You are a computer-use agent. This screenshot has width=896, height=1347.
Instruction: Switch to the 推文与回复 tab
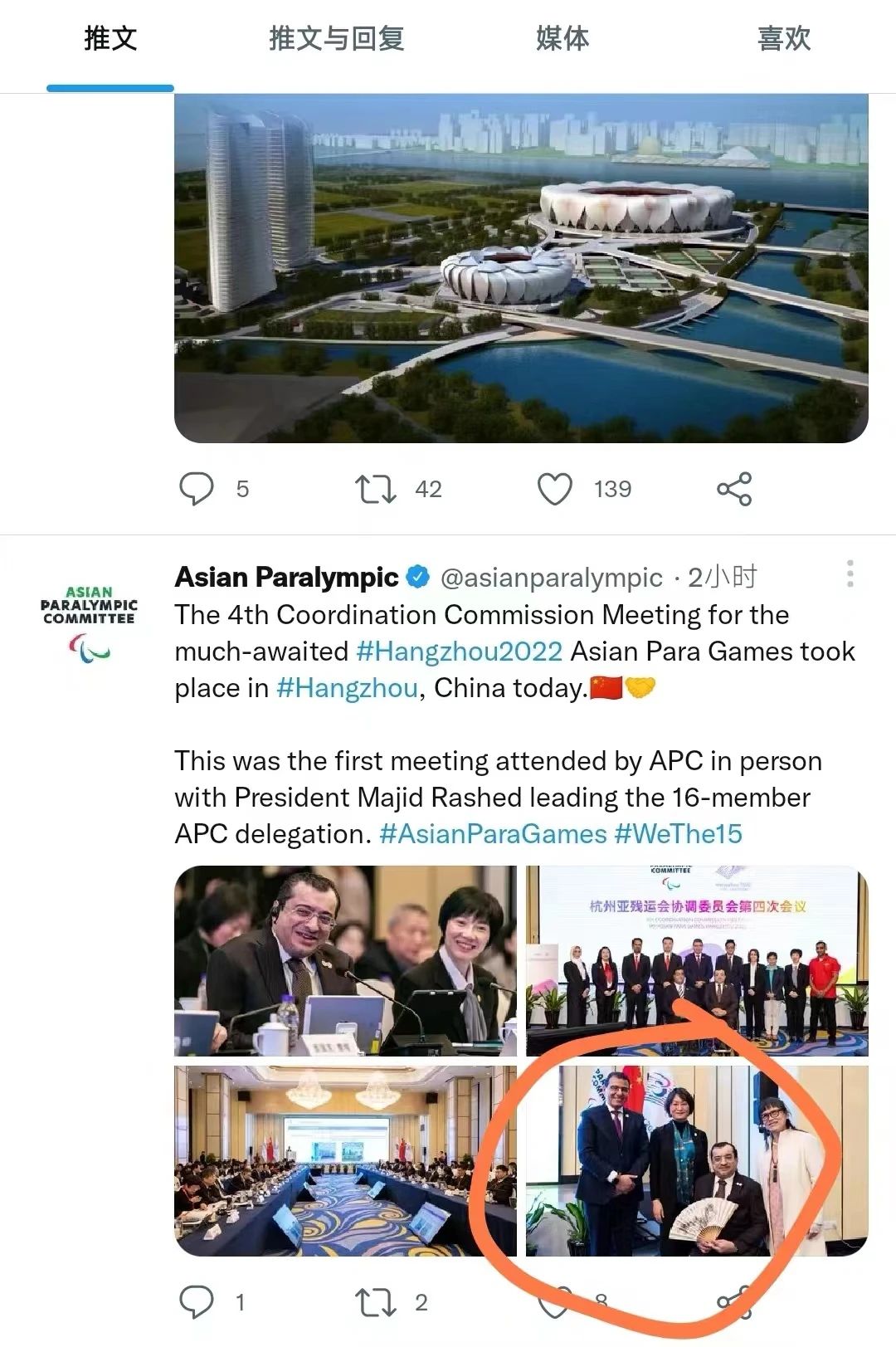[x=336, y=39]
